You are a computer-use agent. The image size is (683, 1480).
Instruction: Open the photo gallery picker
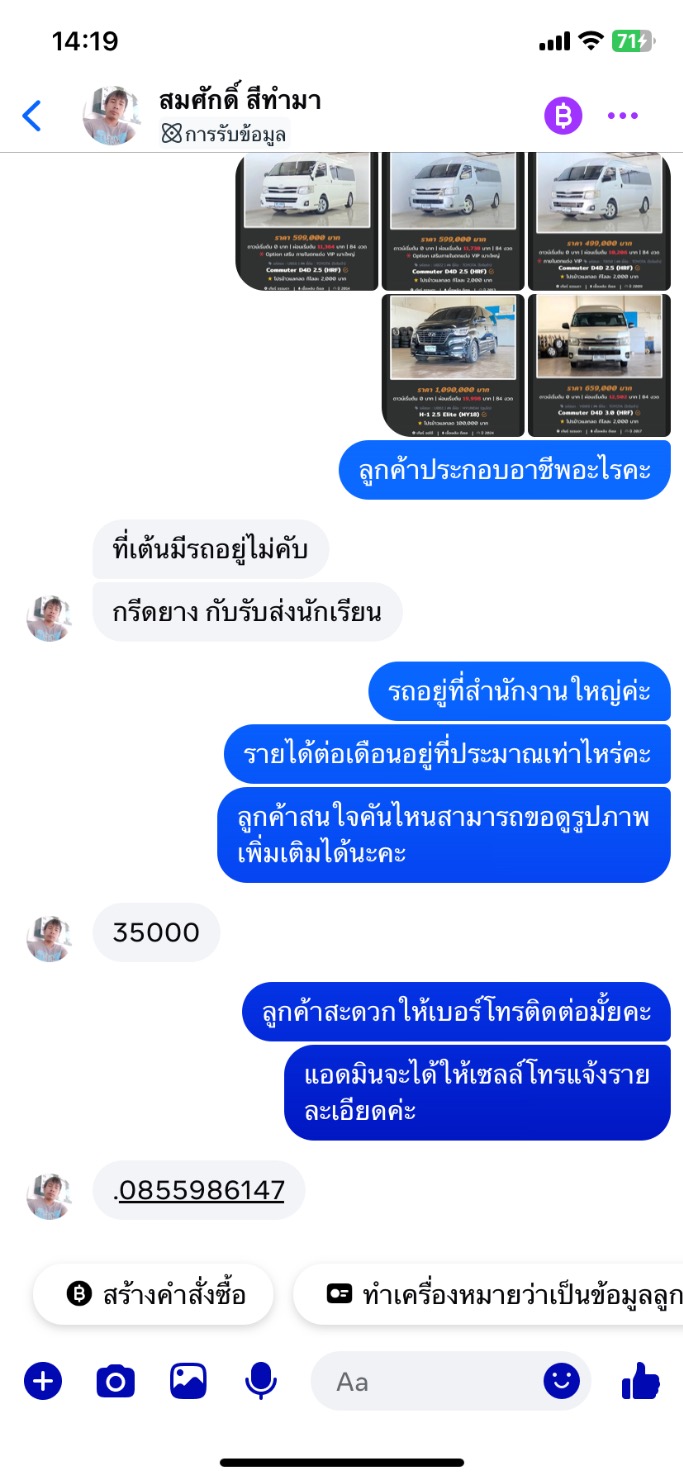coord(188,1381)
